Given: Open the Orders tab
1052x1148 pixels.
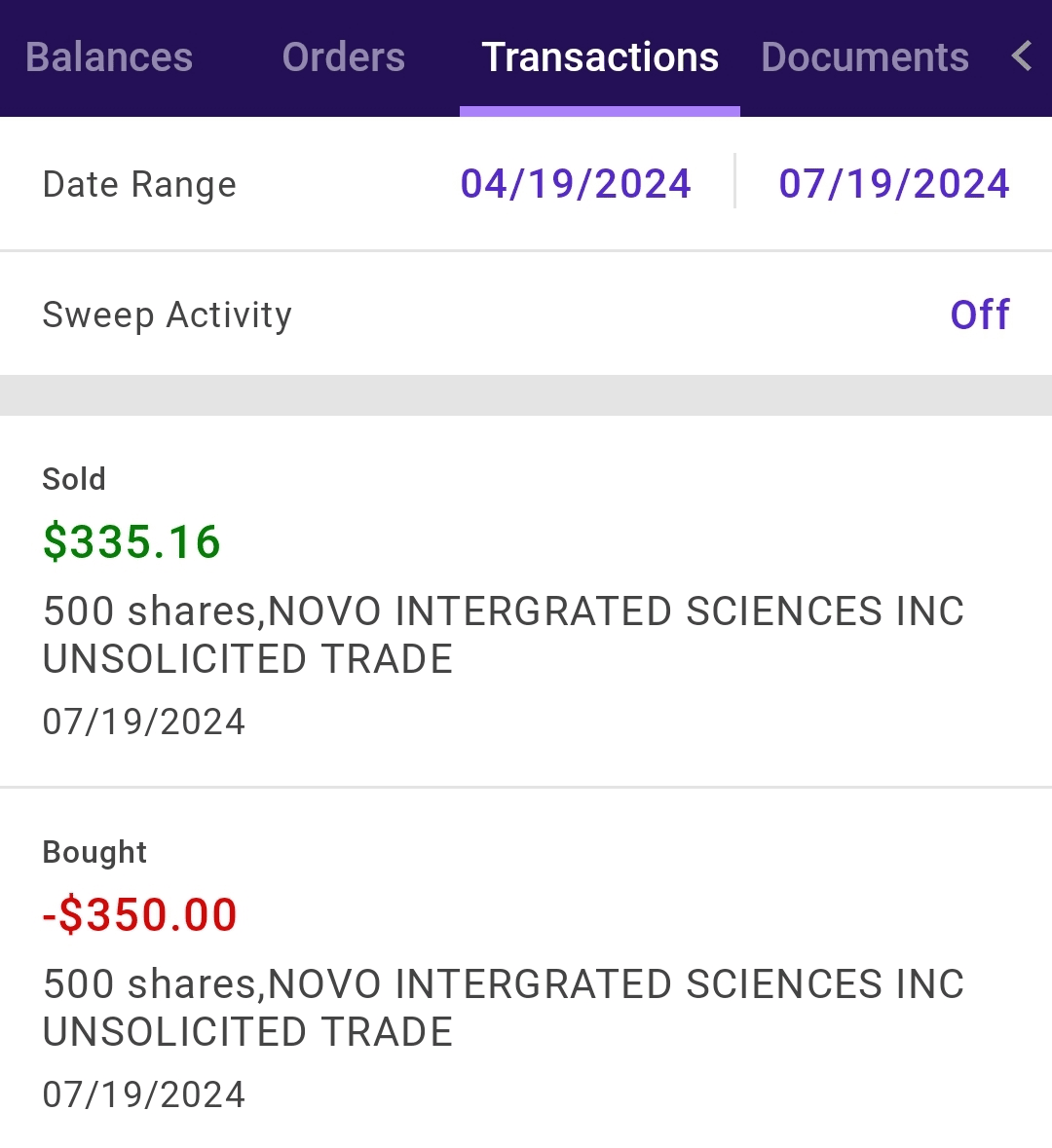Looking at the screenshot, I should tap(343, 57).
